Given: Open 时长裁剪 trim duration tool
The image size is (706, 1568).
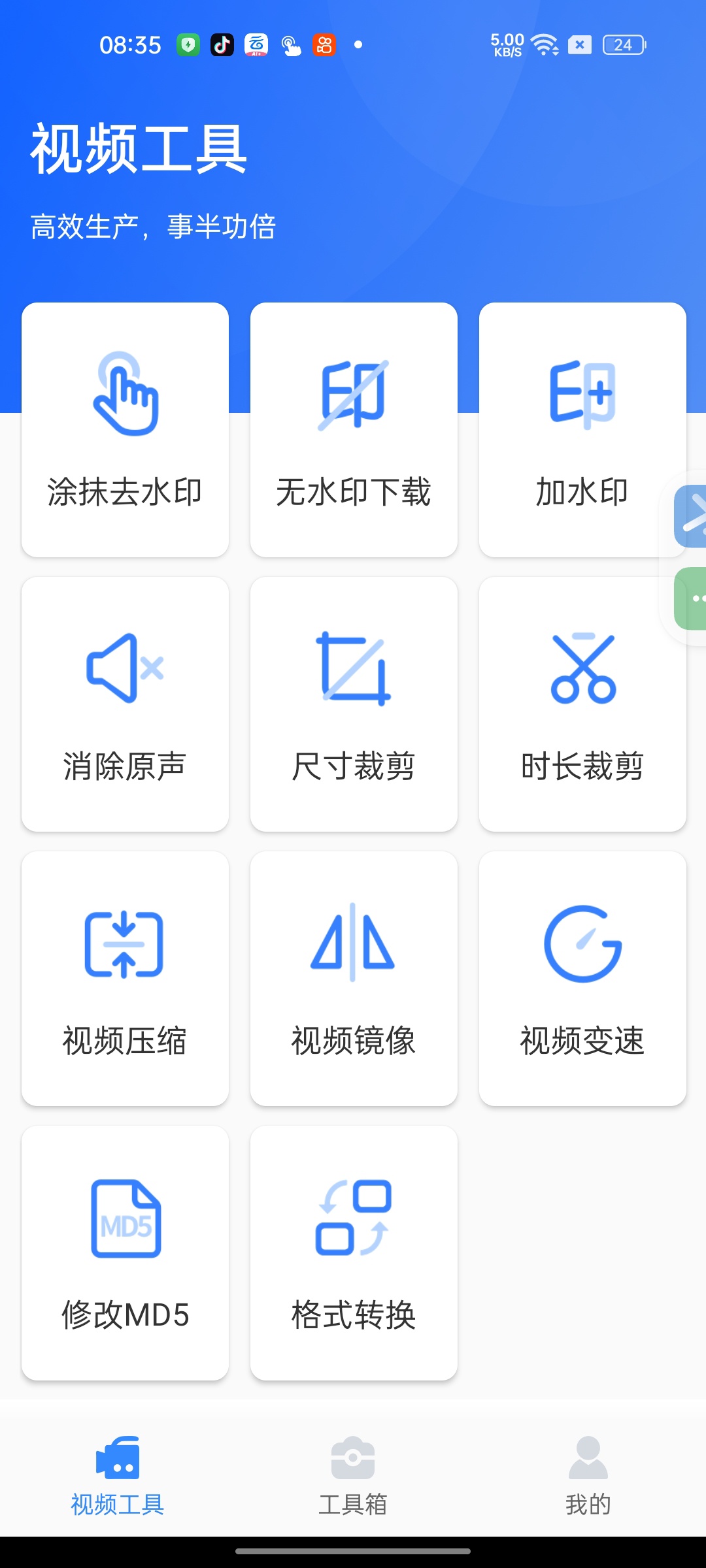Looking at the screenshot, I should coord(582,704).
